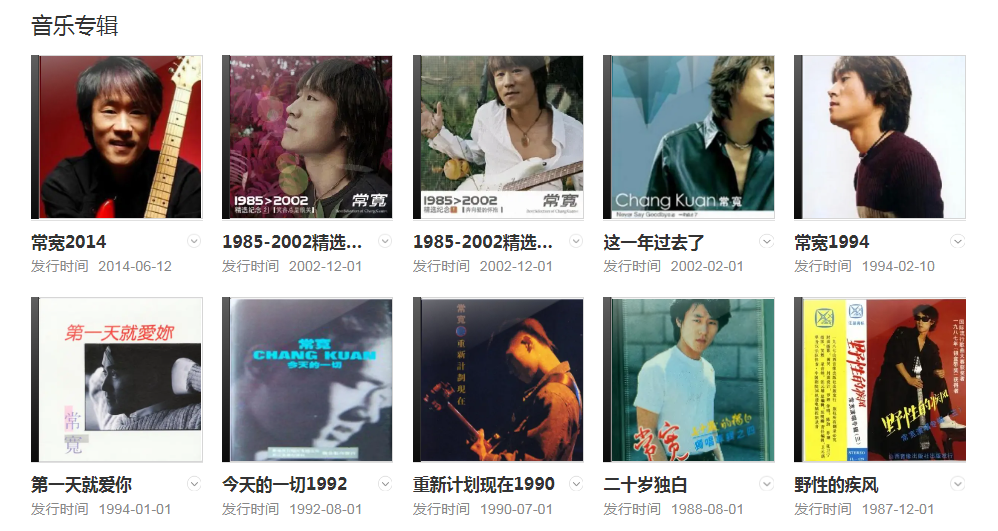Open the 第一天就爱你 album cover

pos(117,380)
